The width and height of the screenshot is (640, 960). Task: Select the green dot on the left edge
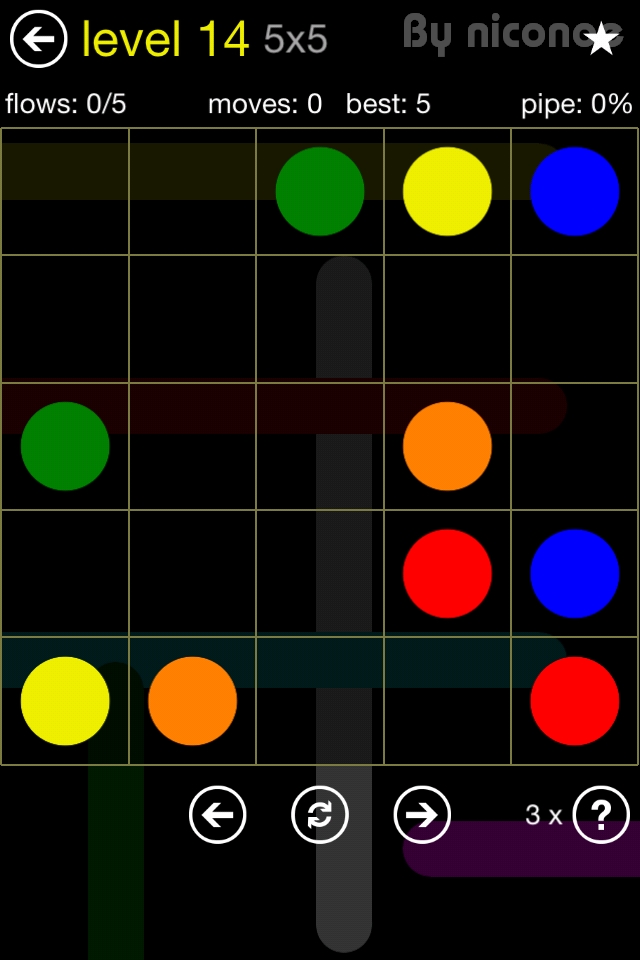click(x=65, y=446)
